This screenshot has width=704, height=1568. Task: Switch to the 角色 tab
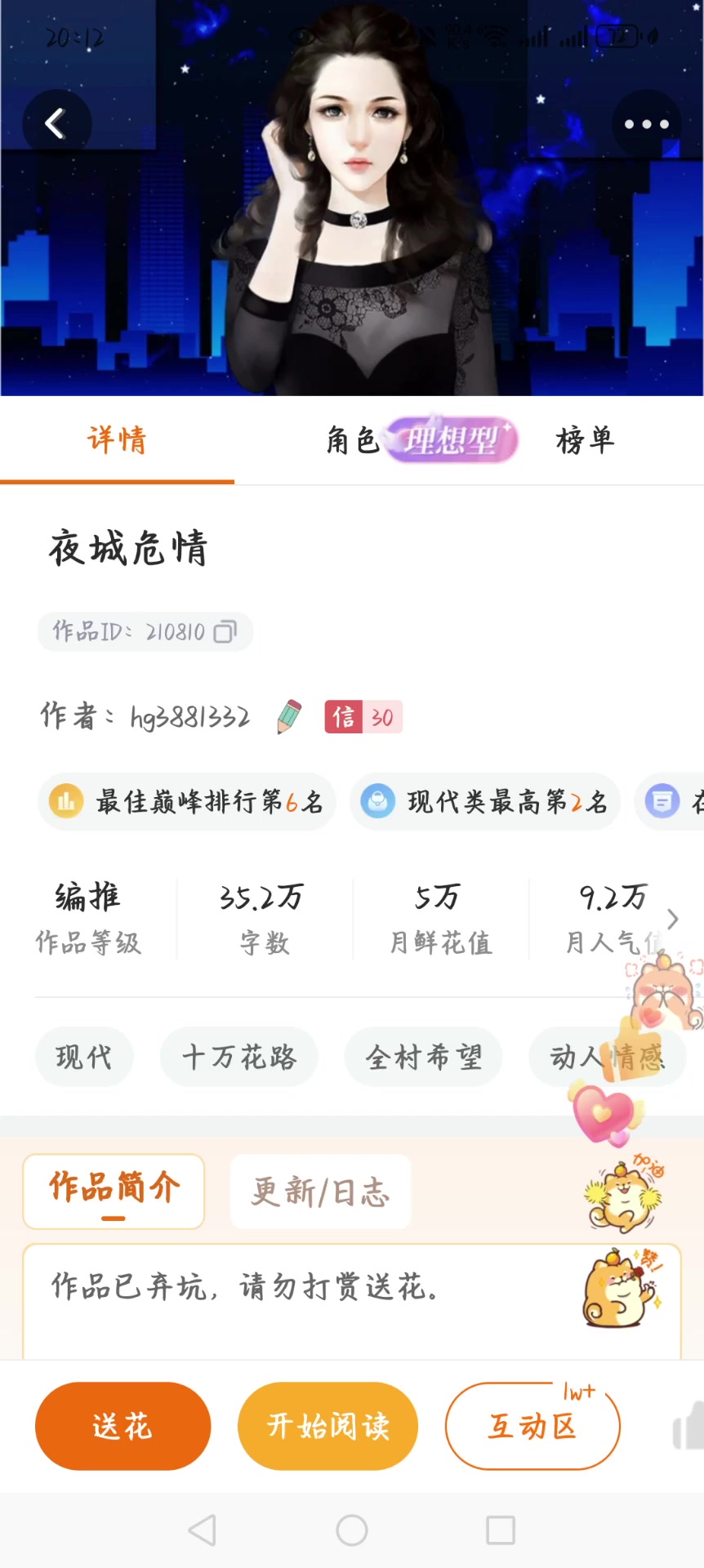353,441
